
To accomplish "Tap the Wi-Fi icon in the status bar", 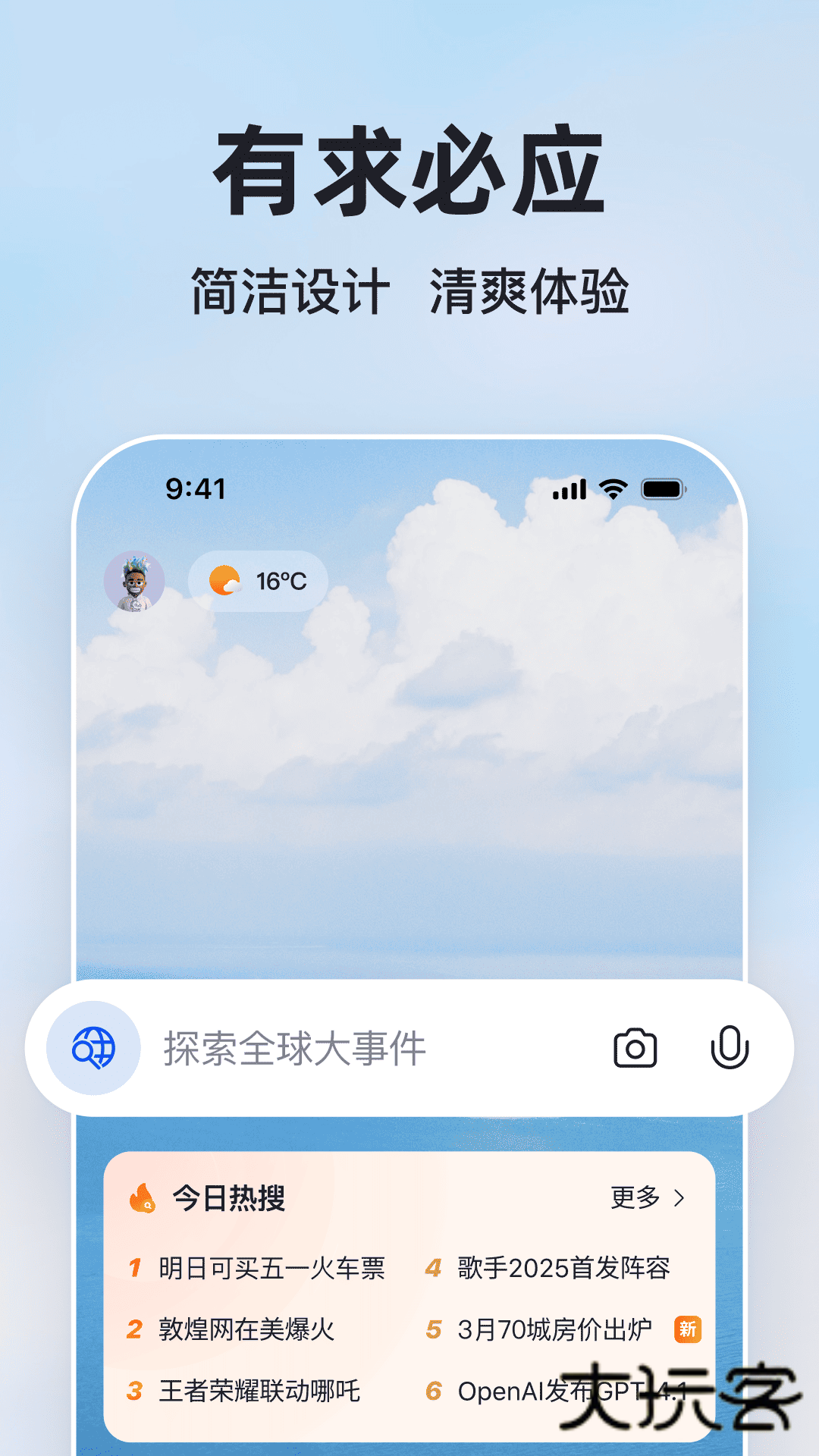I will (611, 491).
